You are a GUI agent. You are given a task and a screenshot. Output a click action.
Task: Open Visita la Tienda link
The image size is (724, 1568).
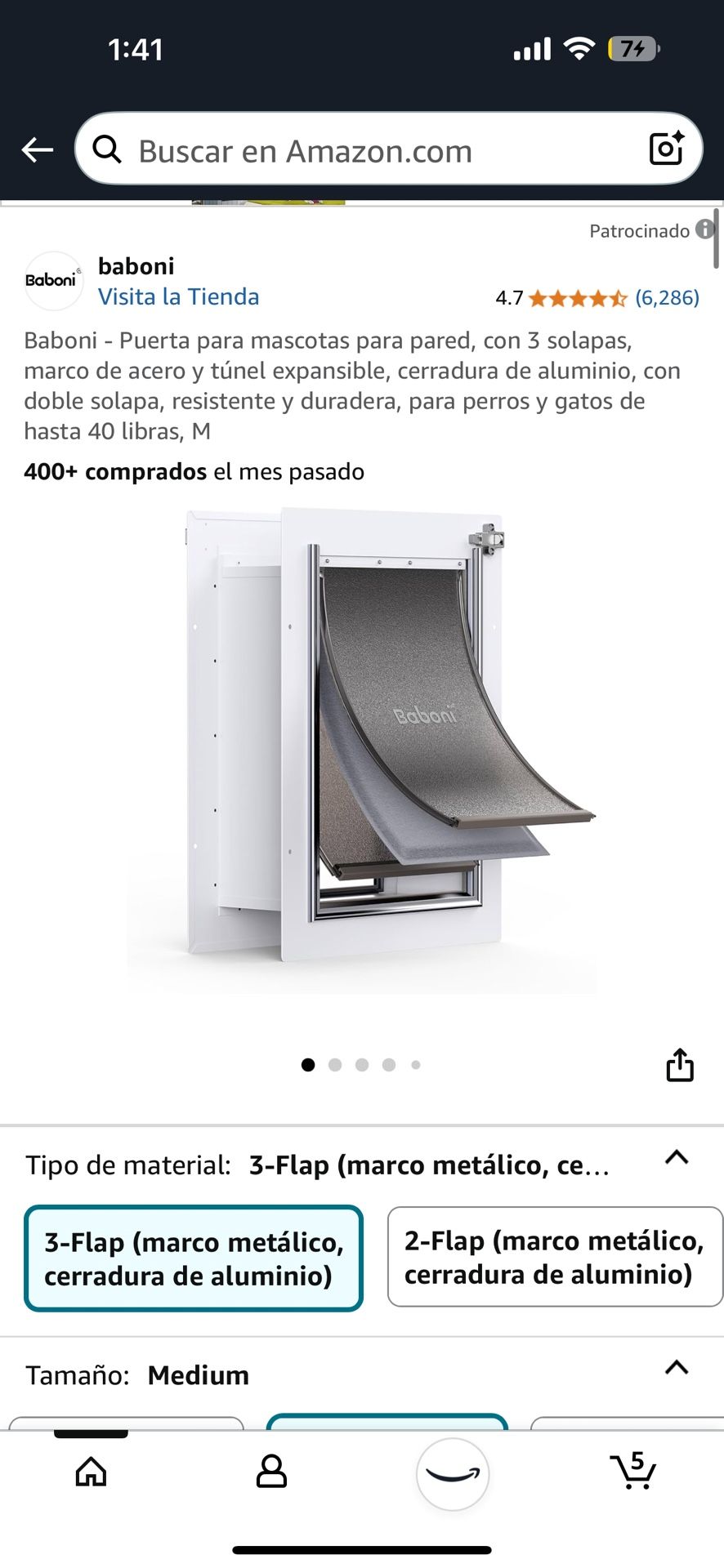click(x=178, y=296)
